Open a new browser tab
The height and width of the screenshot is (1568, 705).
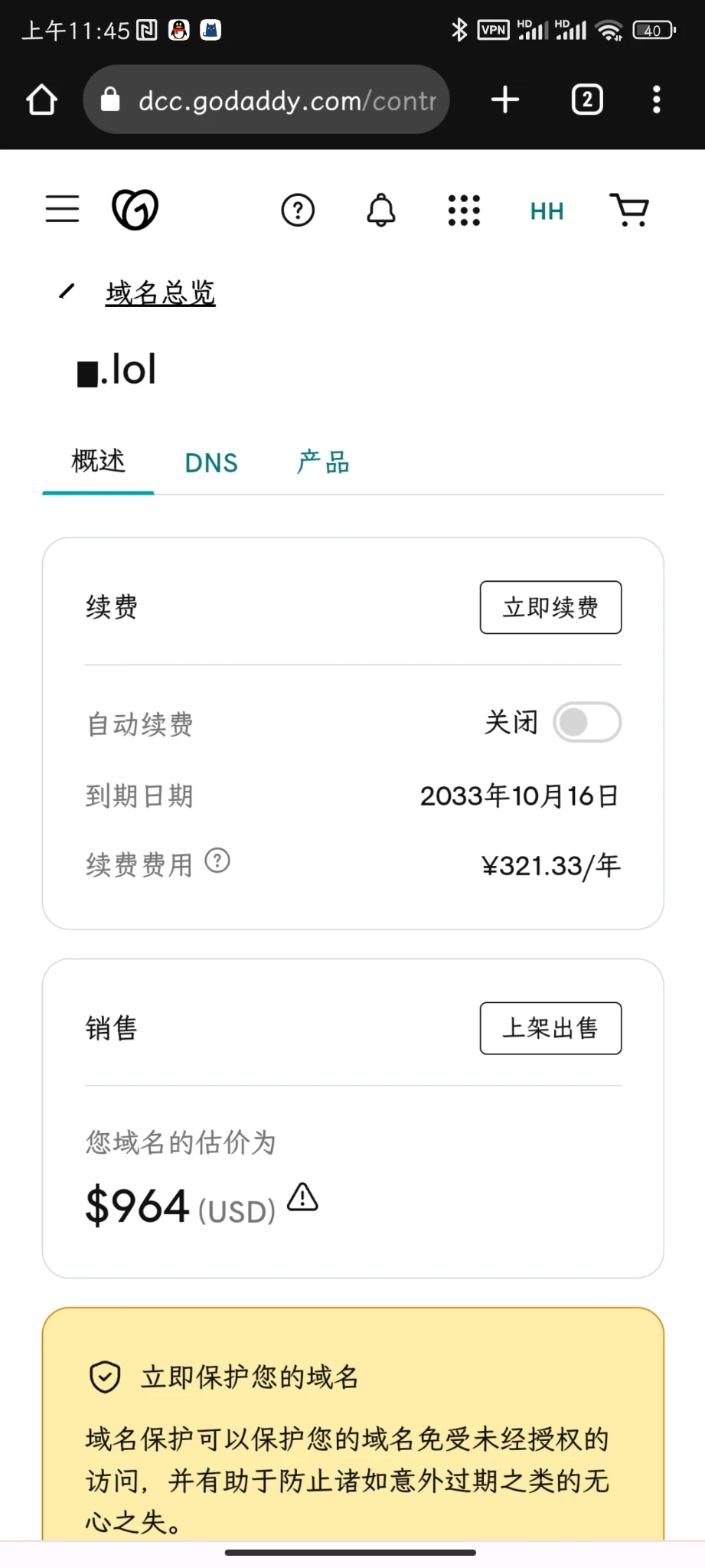505,100
